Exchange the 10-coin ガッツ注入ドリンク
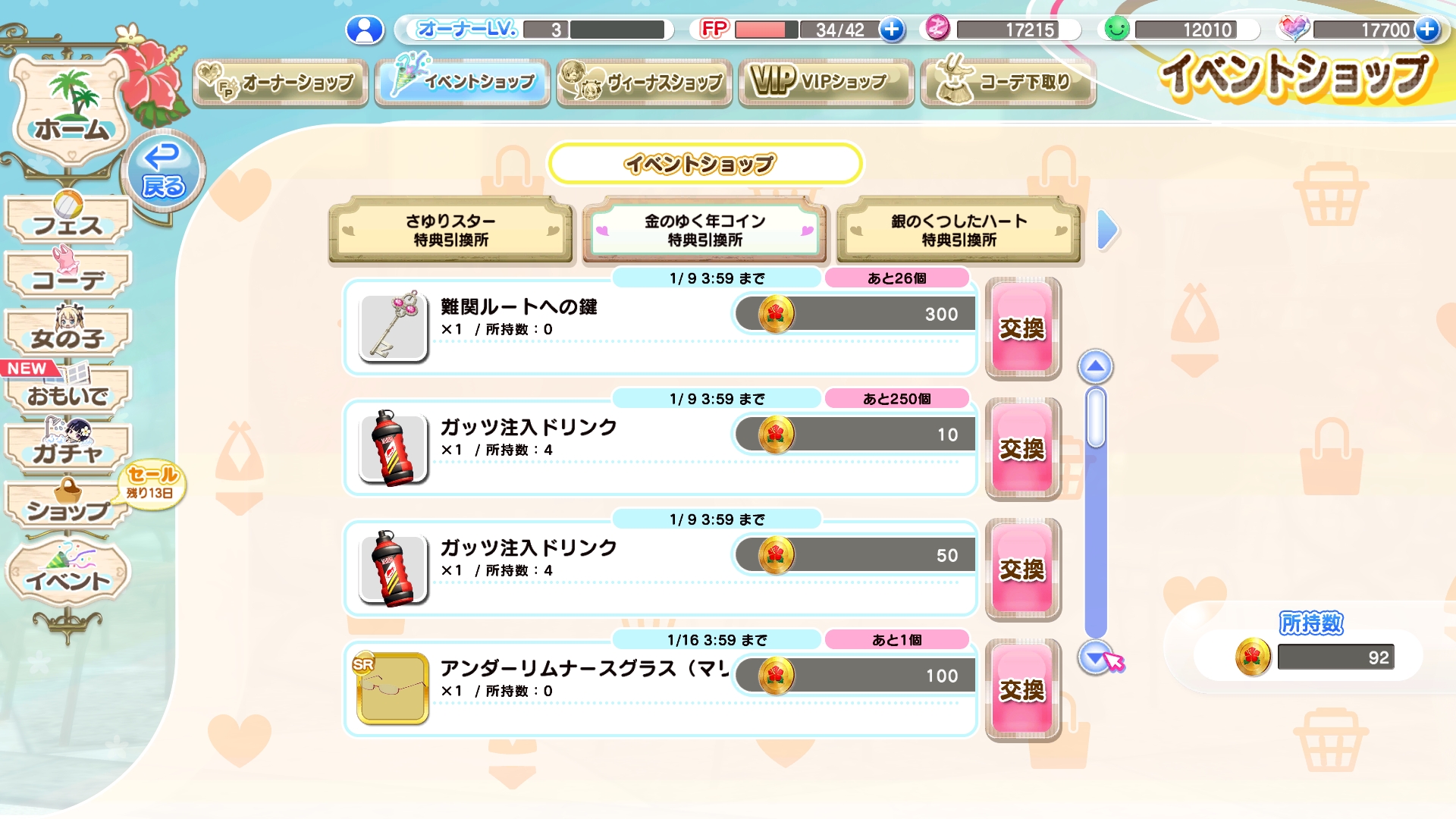Screen dimensions: 1456x819 [1022, 449]
